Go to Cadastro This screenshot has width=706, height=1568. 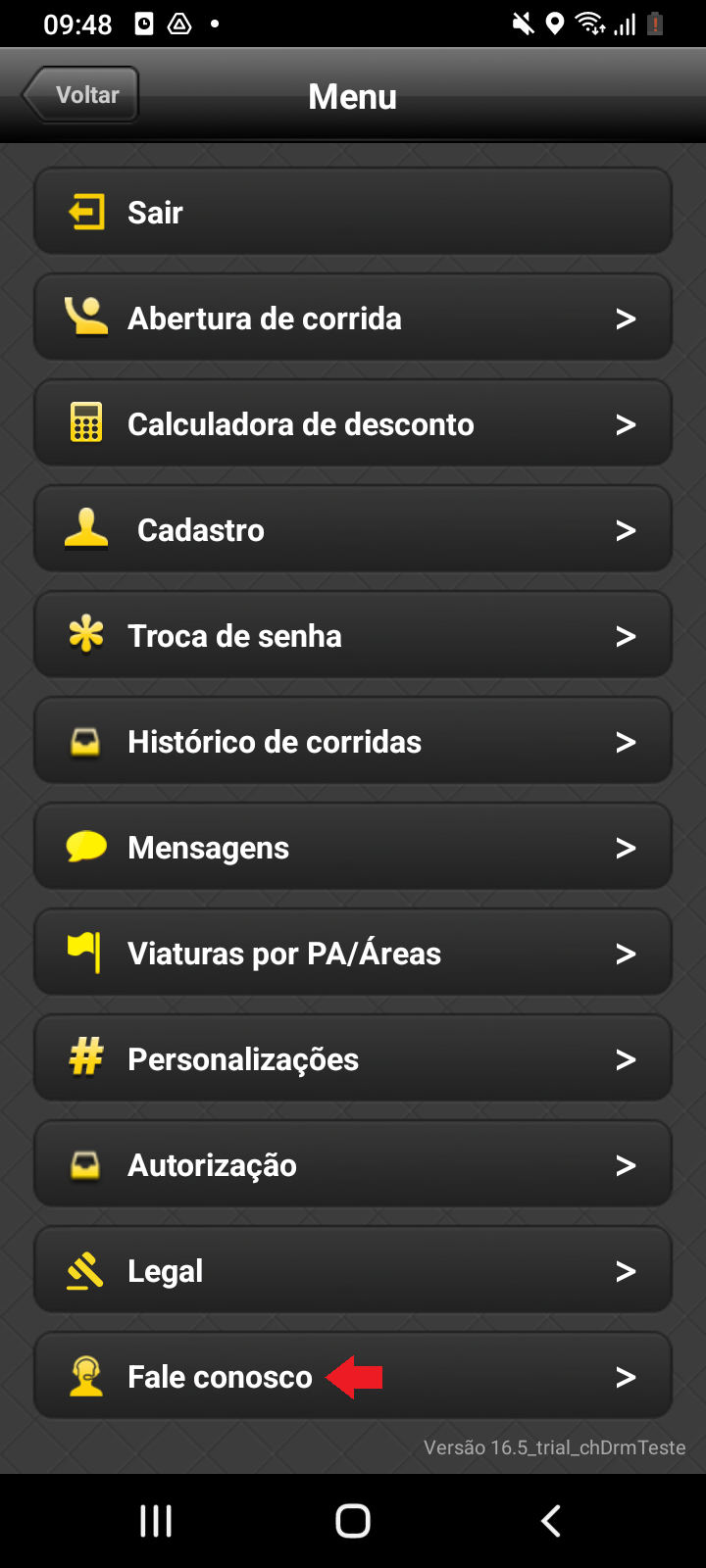[x=353, y=529]
